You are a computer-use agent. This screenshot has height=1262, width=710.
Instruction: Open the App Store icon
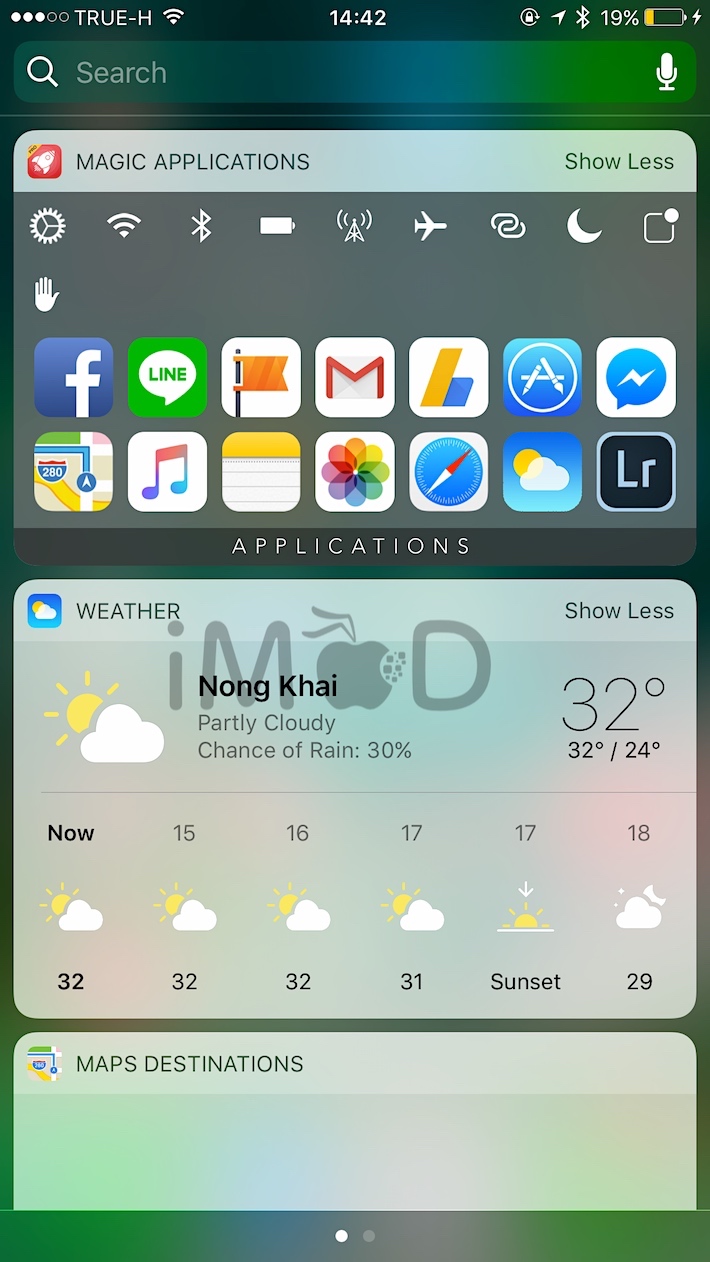point(542,377)
